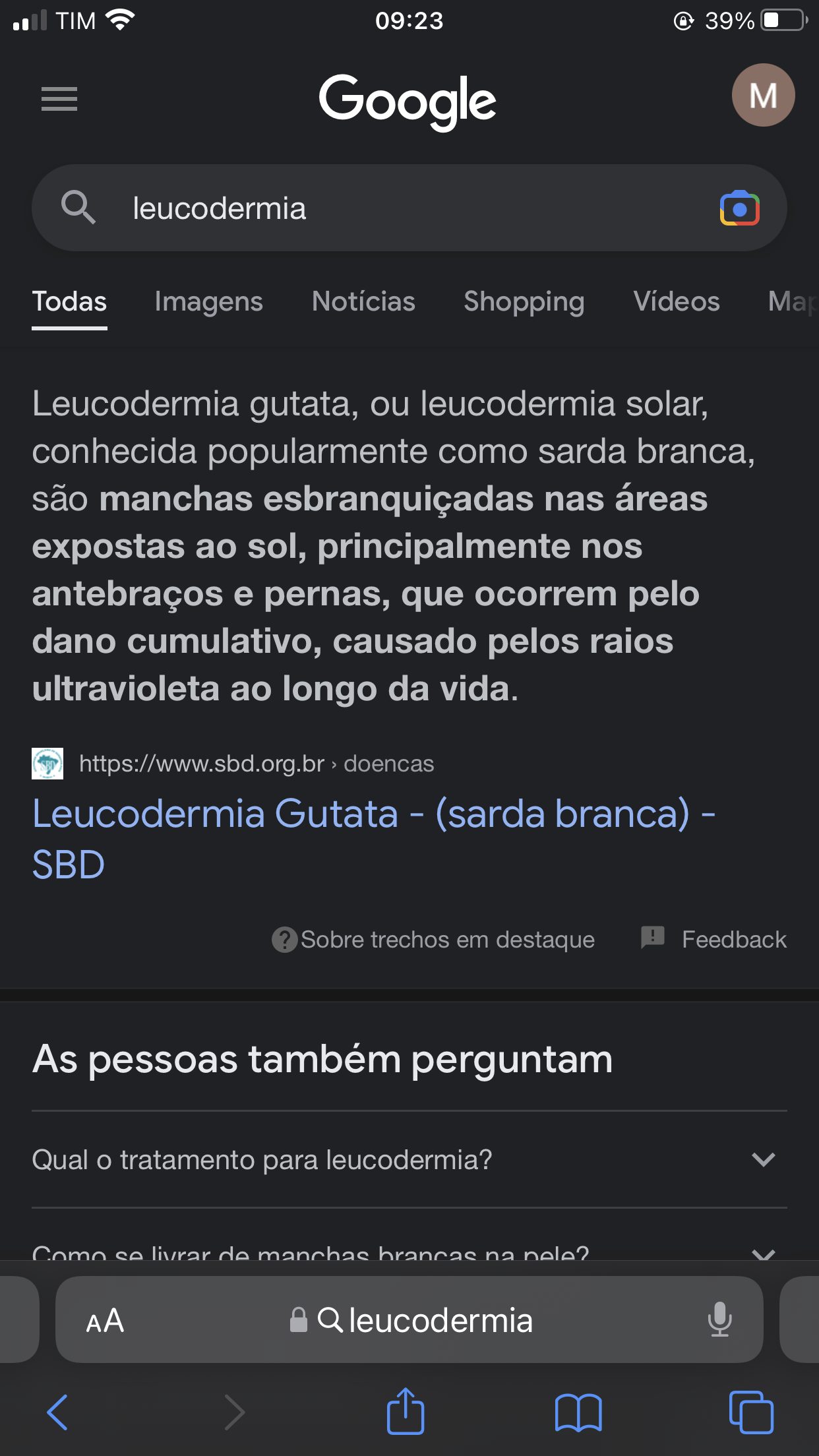Switch to the Vídeos tab
819x1456 pixels.
(x=676, y=302)
